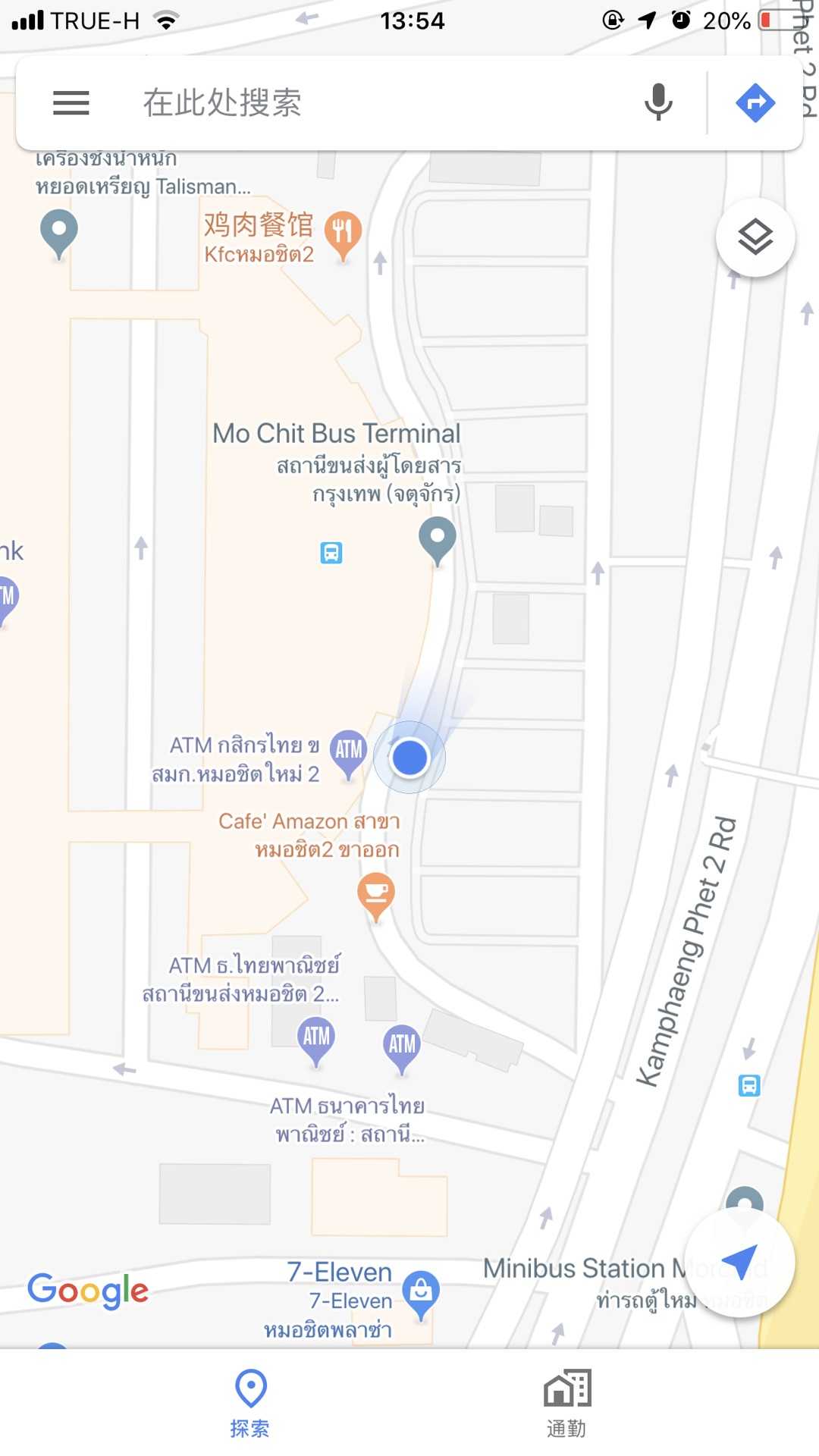Open the map layers button

tap(755, 237)
